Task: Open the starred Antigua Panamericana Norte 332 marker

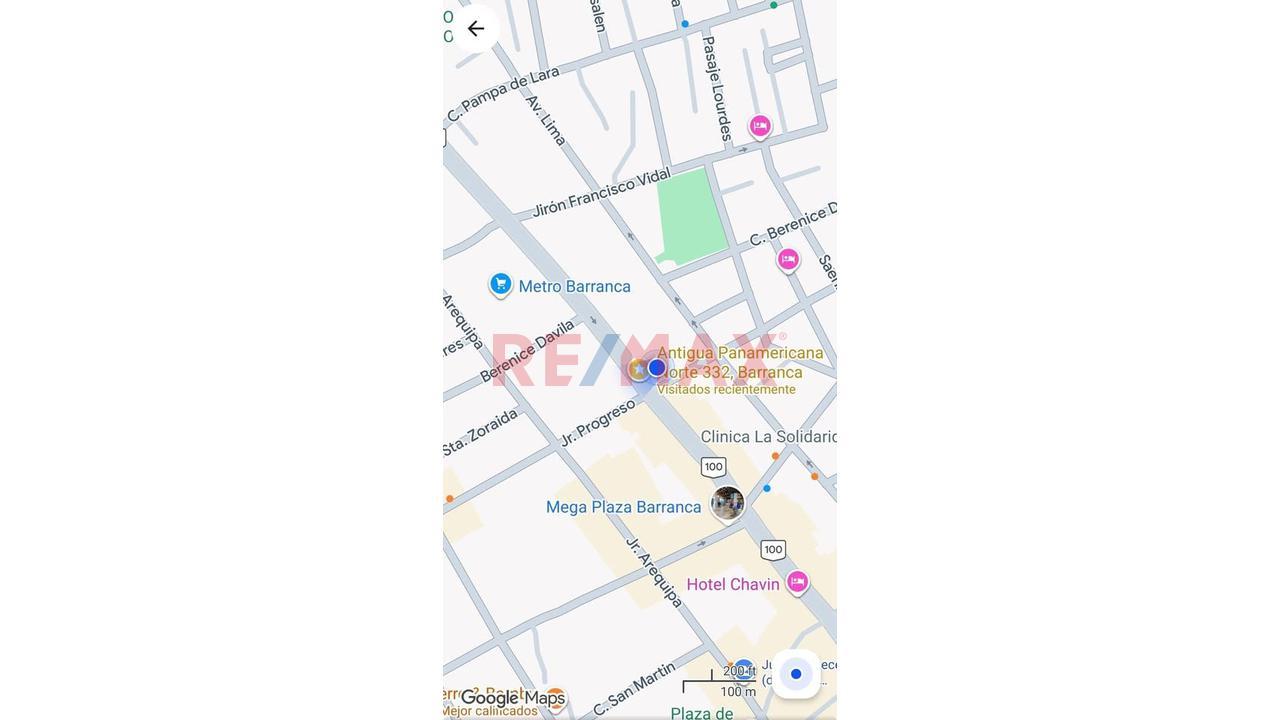Action: 638,369
